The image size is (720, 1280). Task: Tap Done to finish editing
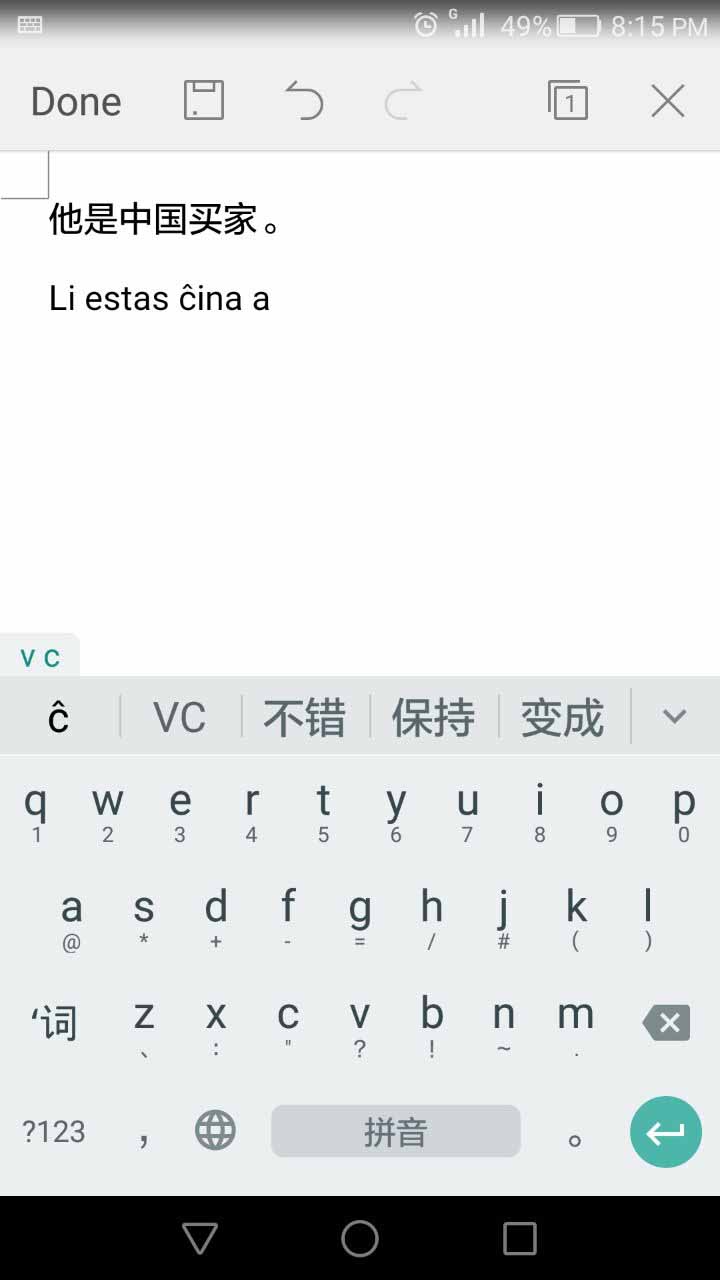point(76,102)
